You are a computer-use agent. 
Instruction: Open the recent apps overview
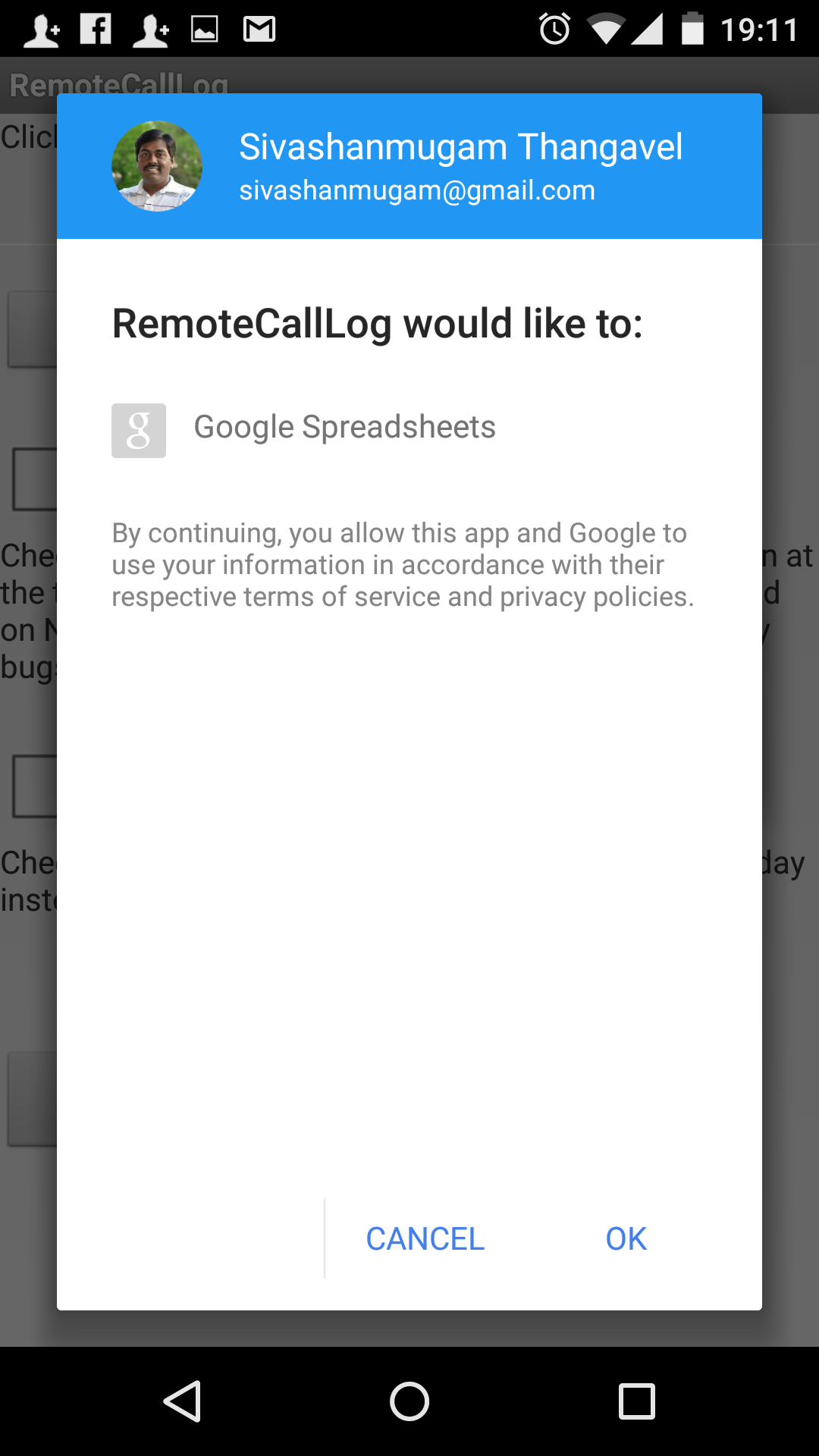click(637, 1401)
